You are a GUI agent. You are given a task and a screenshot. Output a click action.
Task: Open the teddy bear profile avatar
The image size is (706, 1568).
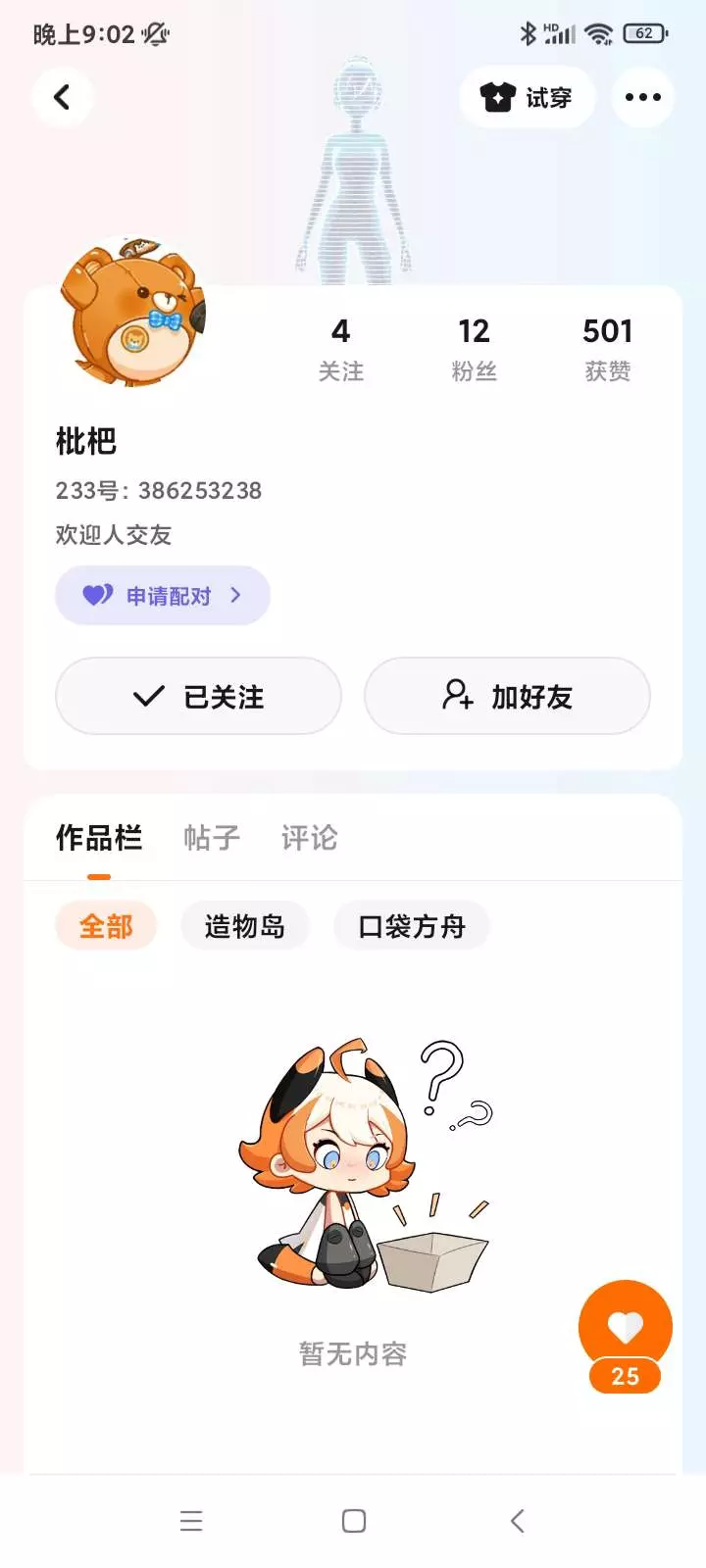click(133, 311)
